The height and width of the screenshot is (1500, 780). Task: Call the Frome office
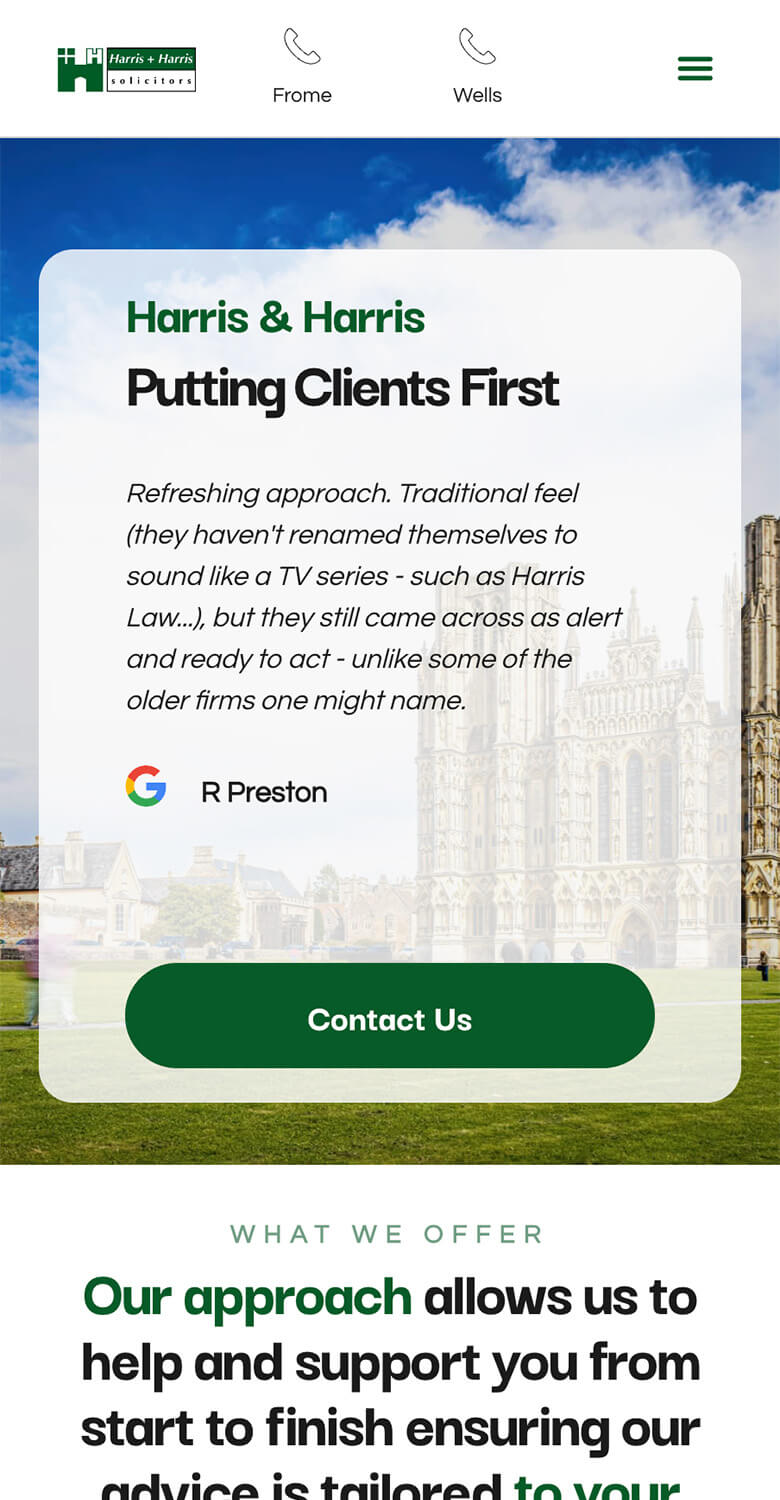click(x=301, y=67)
